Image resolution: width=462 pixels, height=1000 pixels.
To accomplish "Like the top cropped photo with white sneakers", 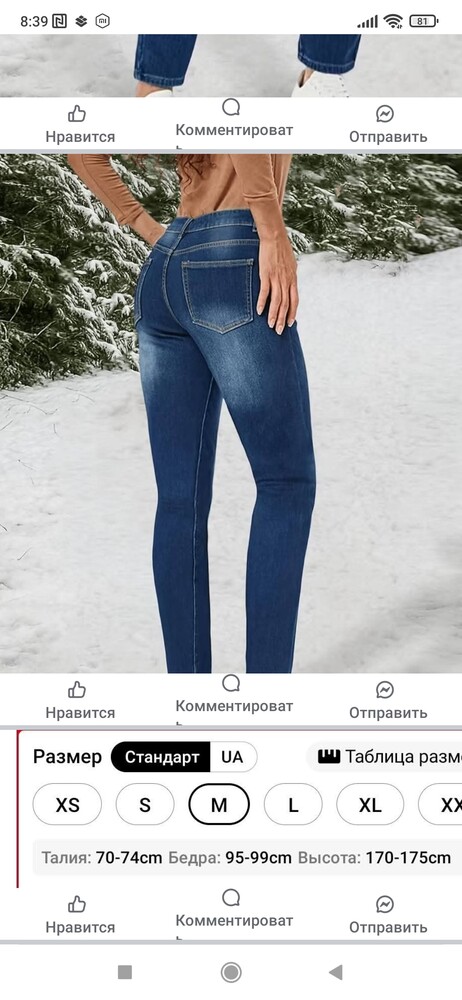I will [x=80, y=125].
